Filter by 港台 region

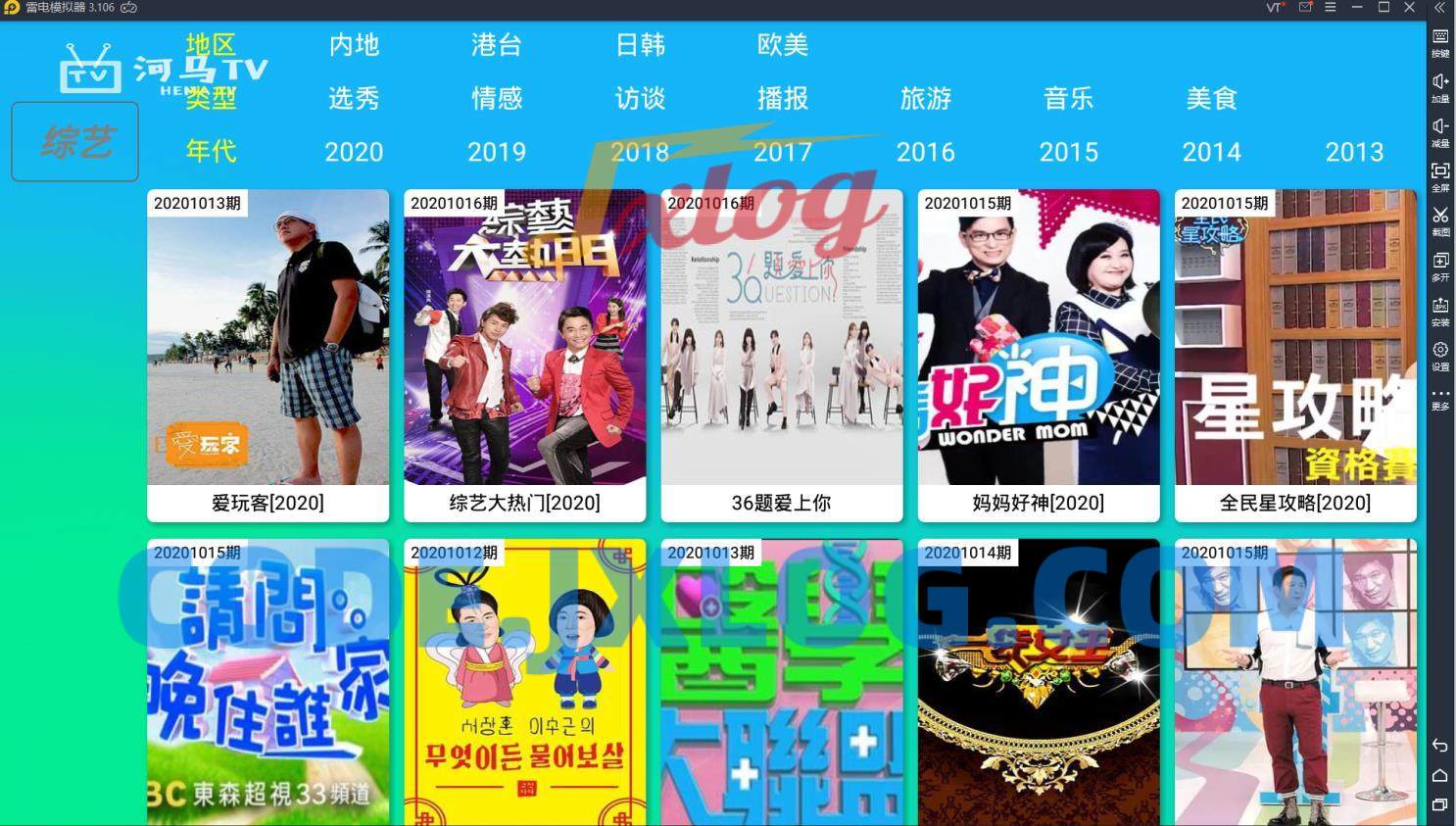[x=497, y=45]
